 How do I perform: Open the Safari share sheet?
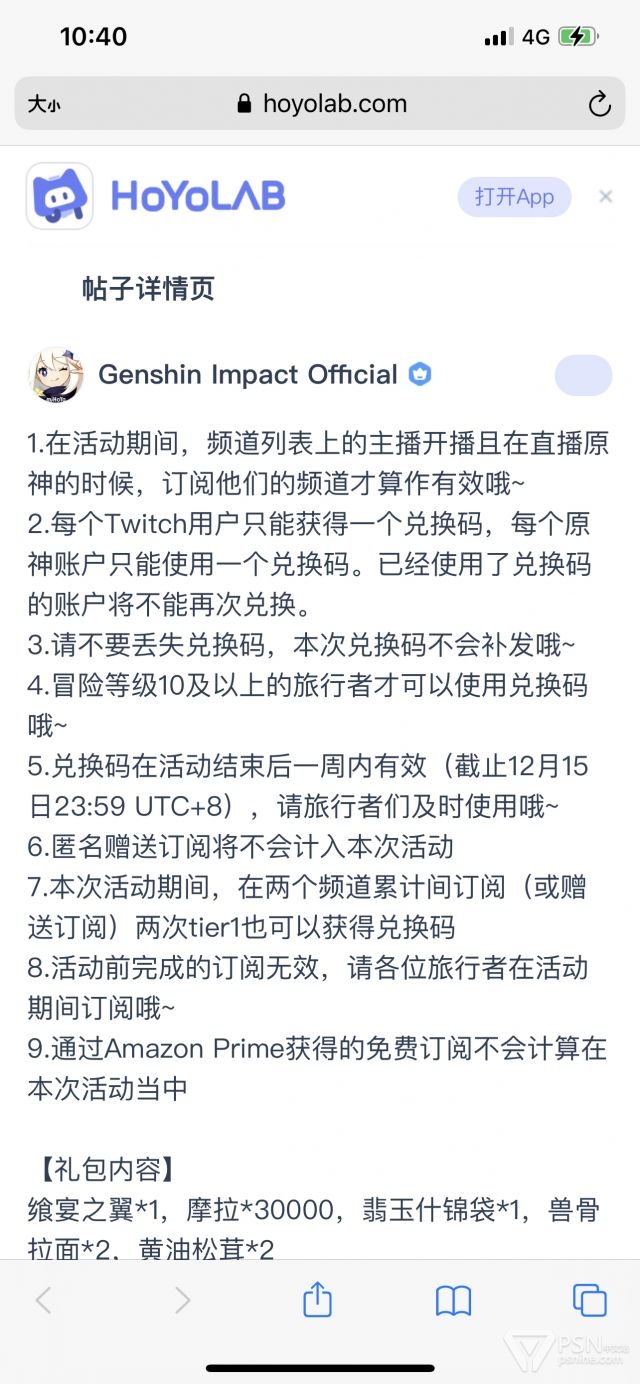(x=317, y=1299)
